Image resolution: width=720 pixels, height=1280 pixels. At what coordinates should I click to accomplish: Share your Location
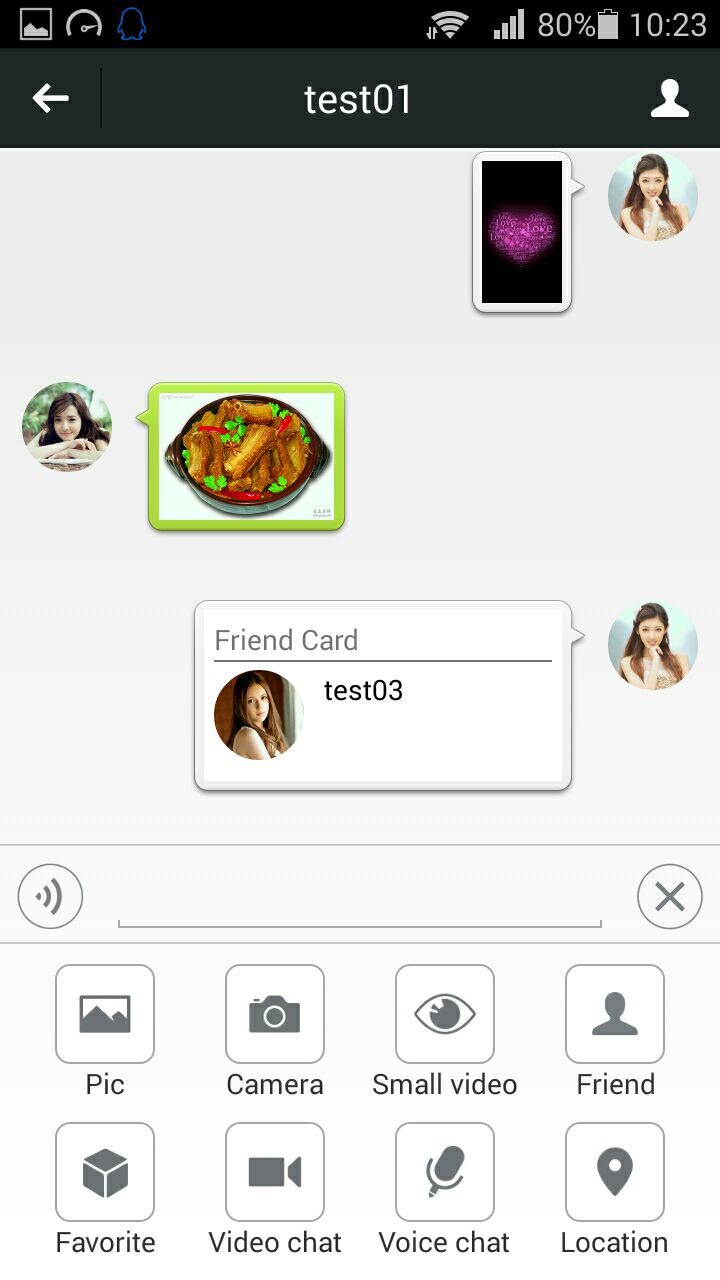click(615, 1172)
